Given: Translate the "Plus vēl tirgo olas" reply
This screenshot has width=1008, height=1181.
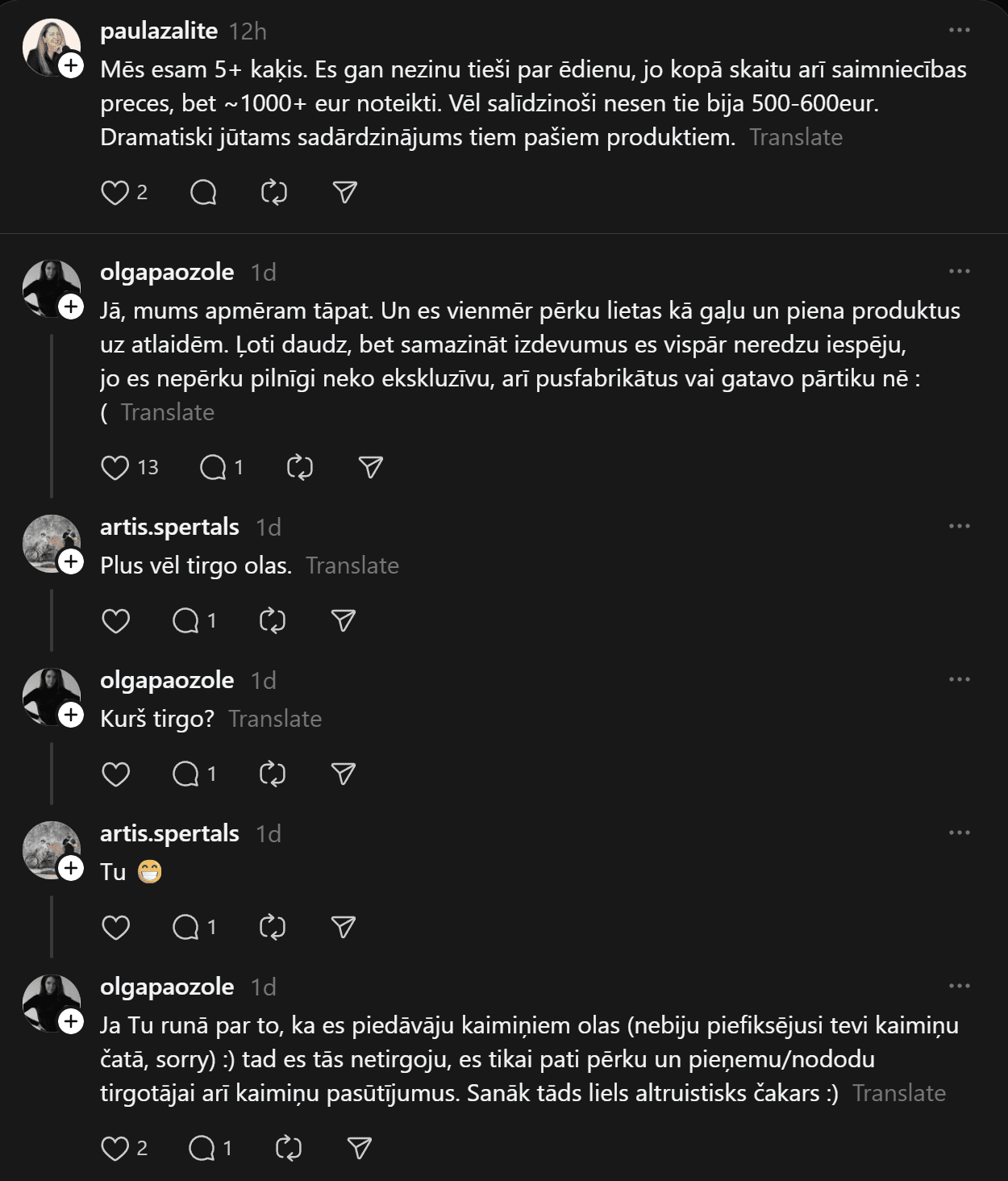Looking at the screenshot, I should pos(352,565).
